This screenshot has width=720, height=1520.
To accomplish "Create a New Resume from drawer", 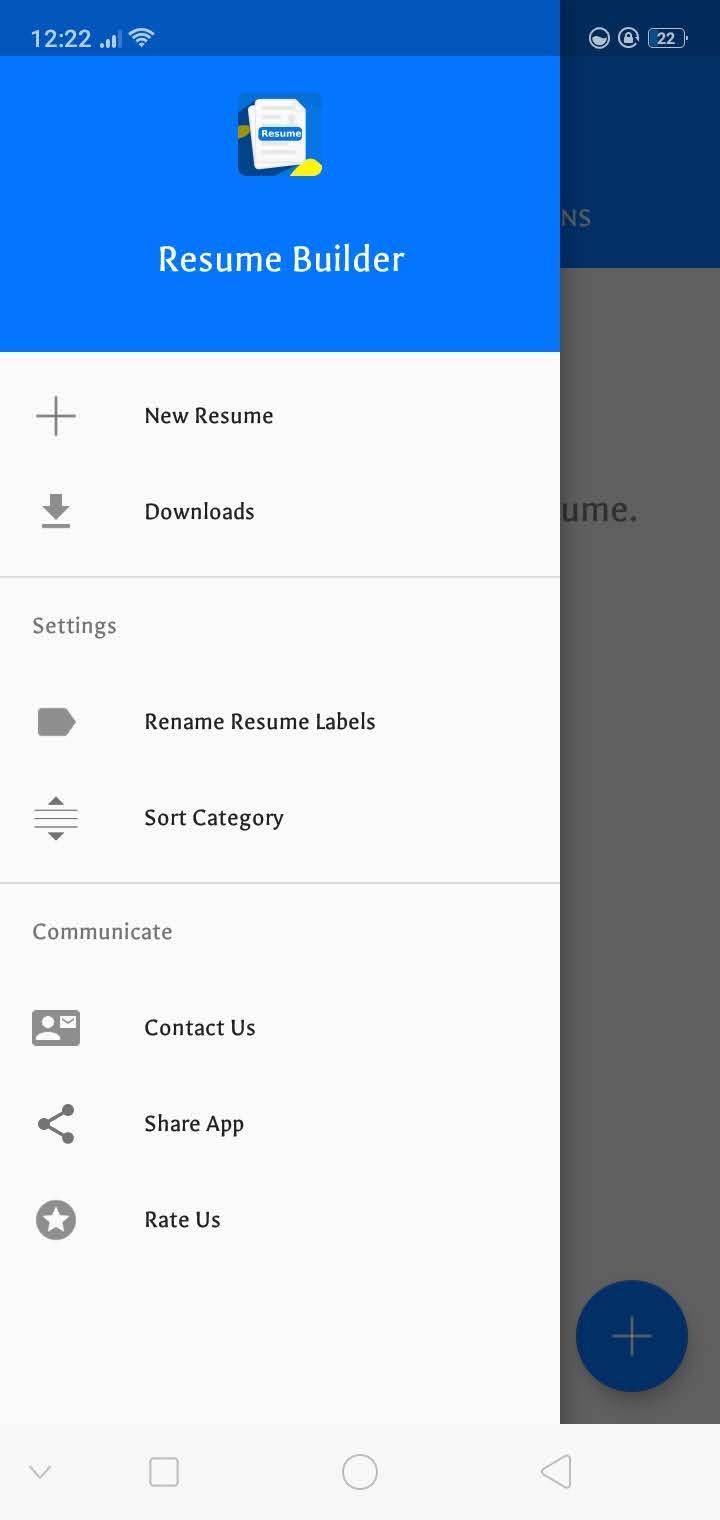I will [208, 416].
